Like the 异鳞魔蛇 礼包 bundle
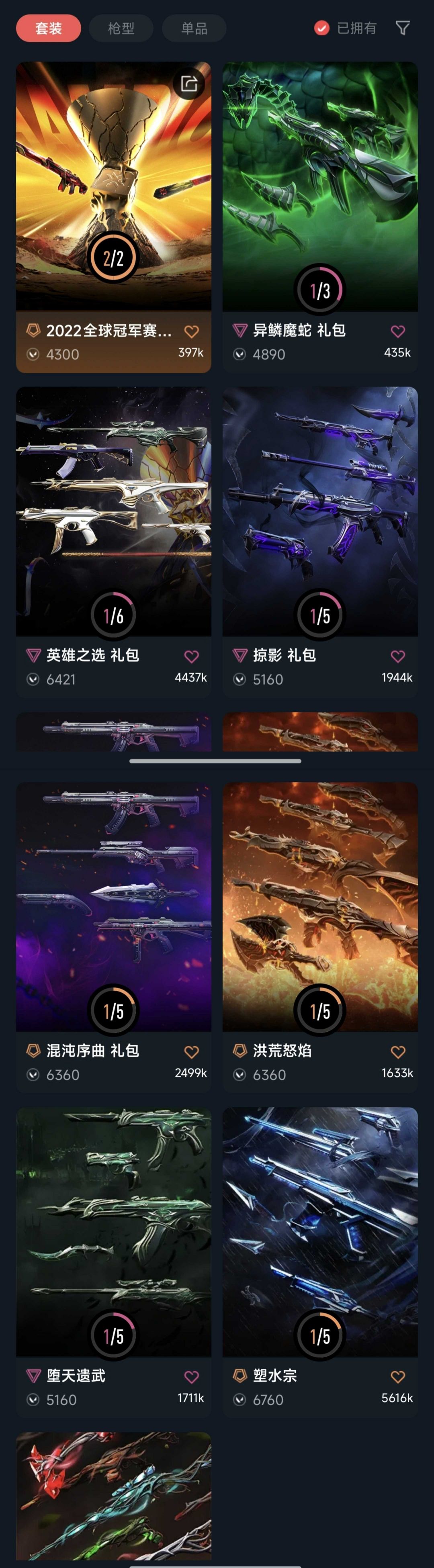The width and height of the screenshot is (434, 1568). pyautogui.click(x=397, y=332)
